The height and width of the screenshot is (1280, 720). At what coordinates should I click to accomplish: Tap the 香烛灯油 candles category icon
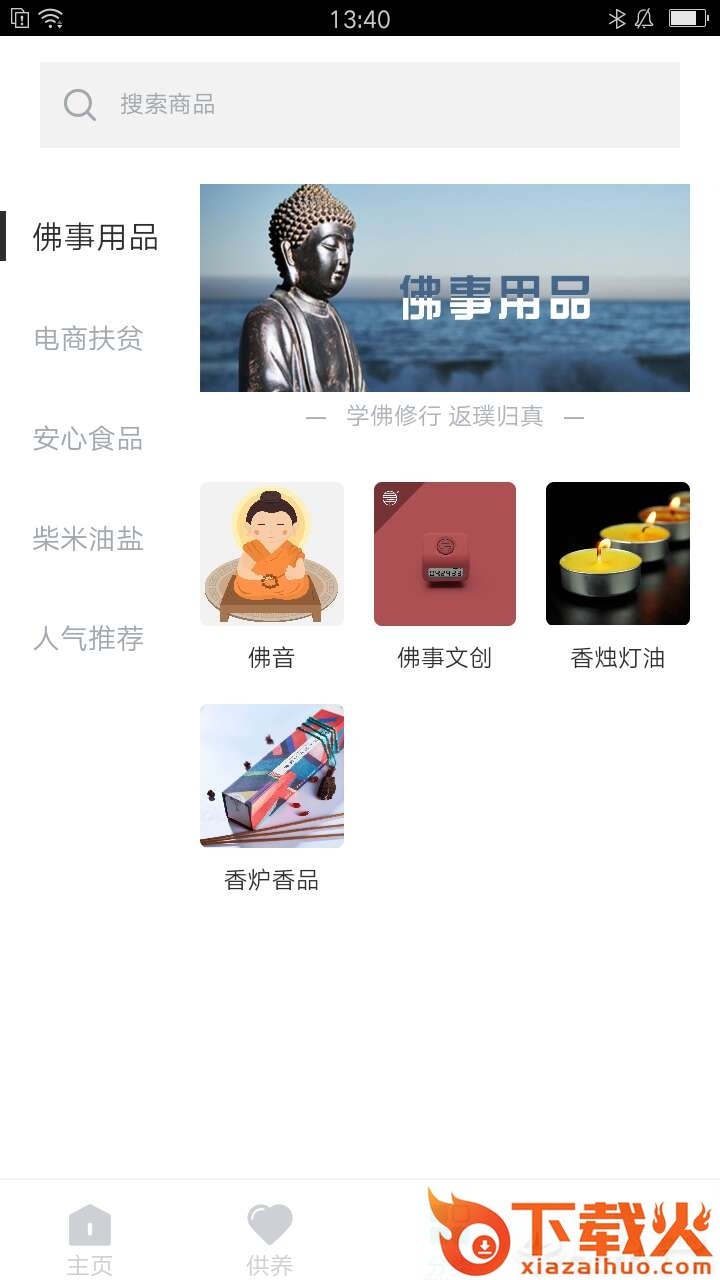pos(617,552)
